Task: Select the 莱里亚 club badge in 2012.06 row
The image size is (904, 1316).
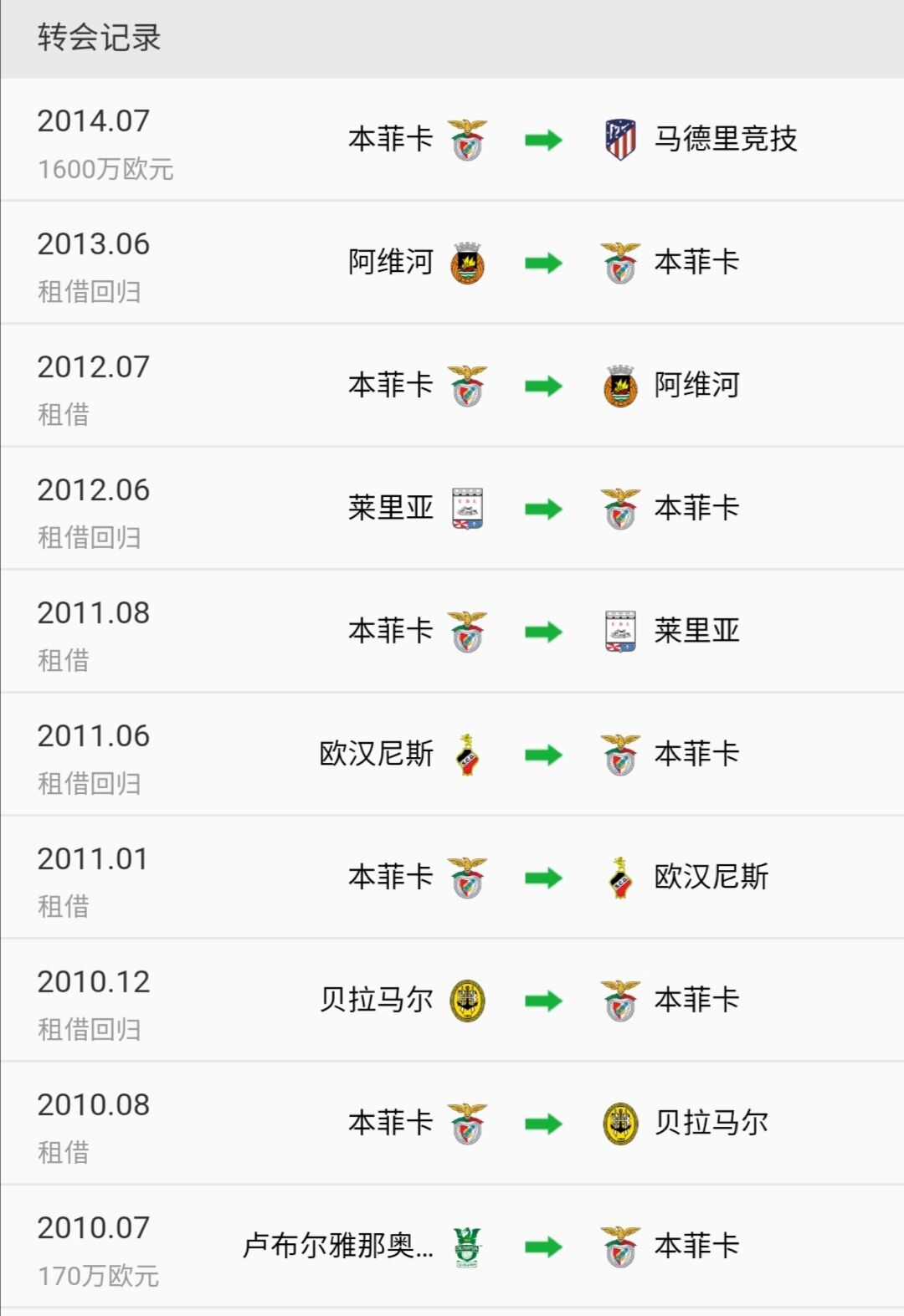Action: point(469,507)
